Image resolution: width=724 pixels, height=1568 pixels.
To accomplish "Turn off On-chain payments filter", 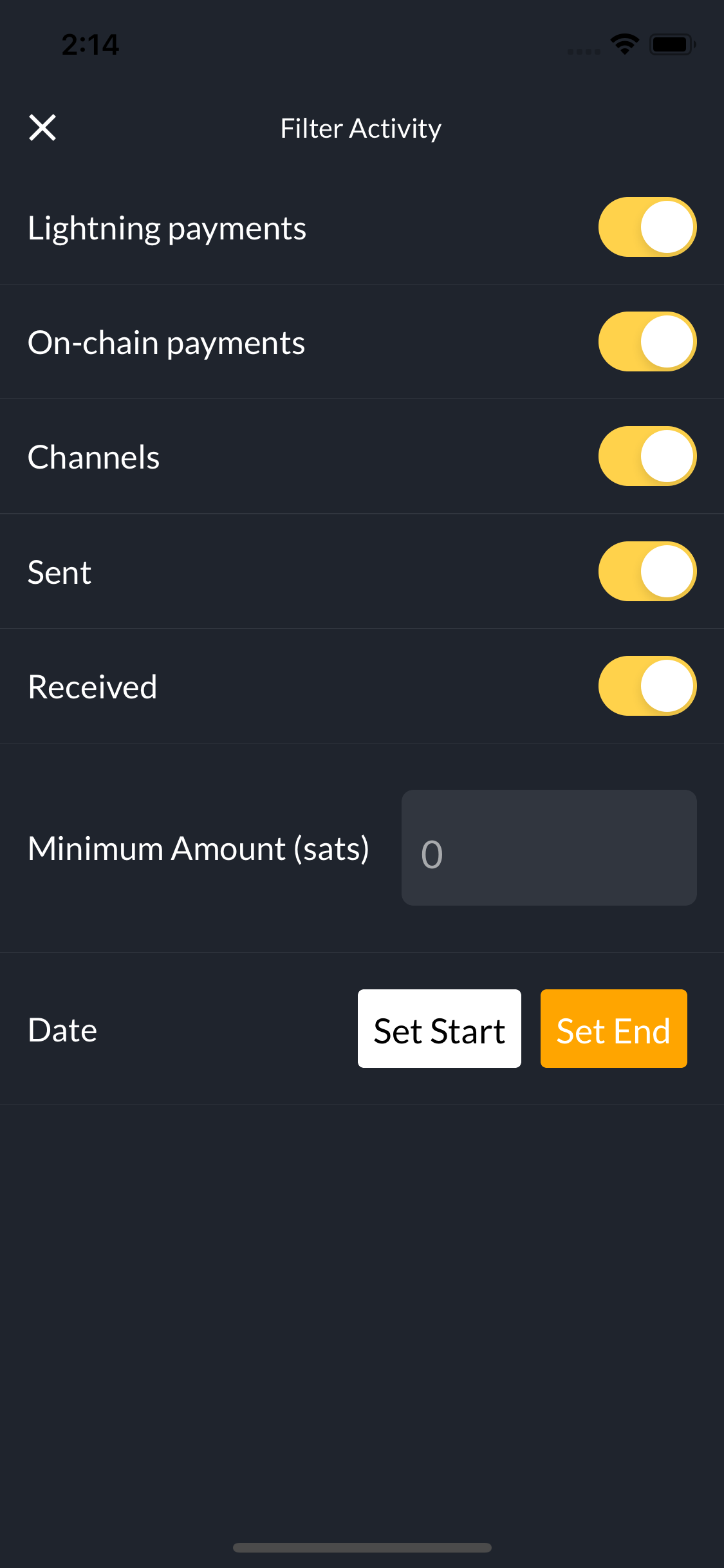I will 647,341.
